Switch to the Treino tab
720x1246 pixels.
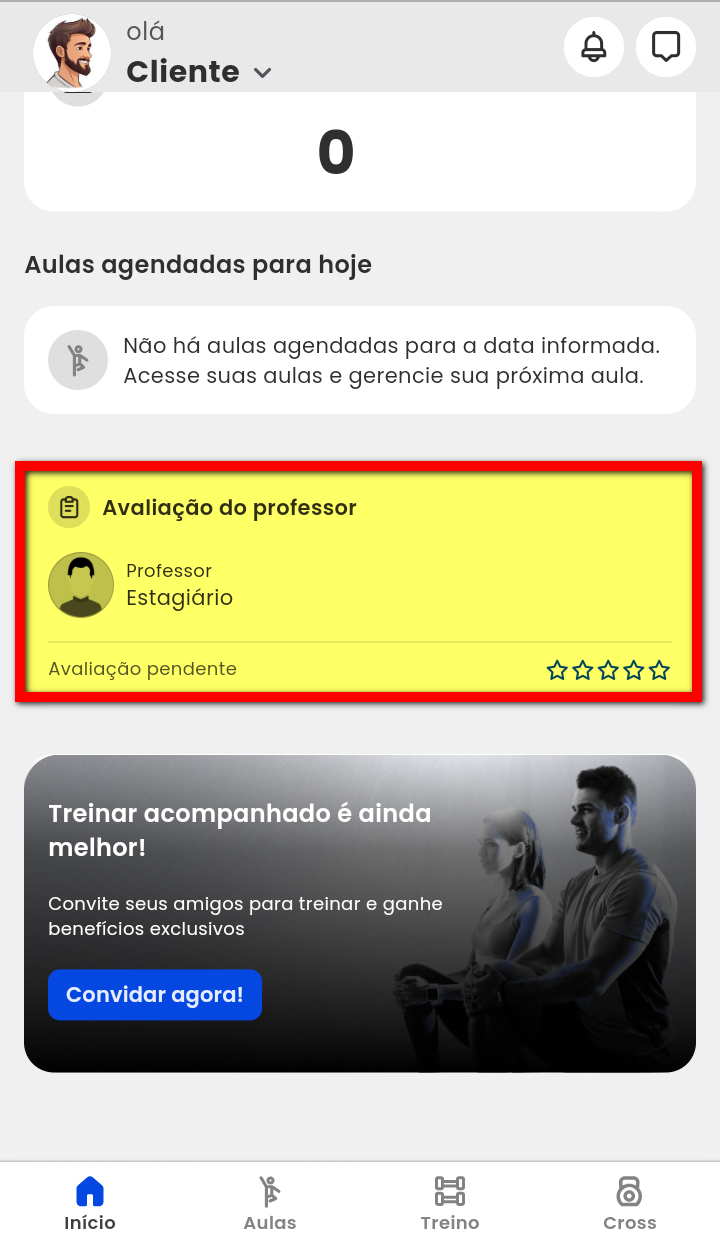point(450,1203)
